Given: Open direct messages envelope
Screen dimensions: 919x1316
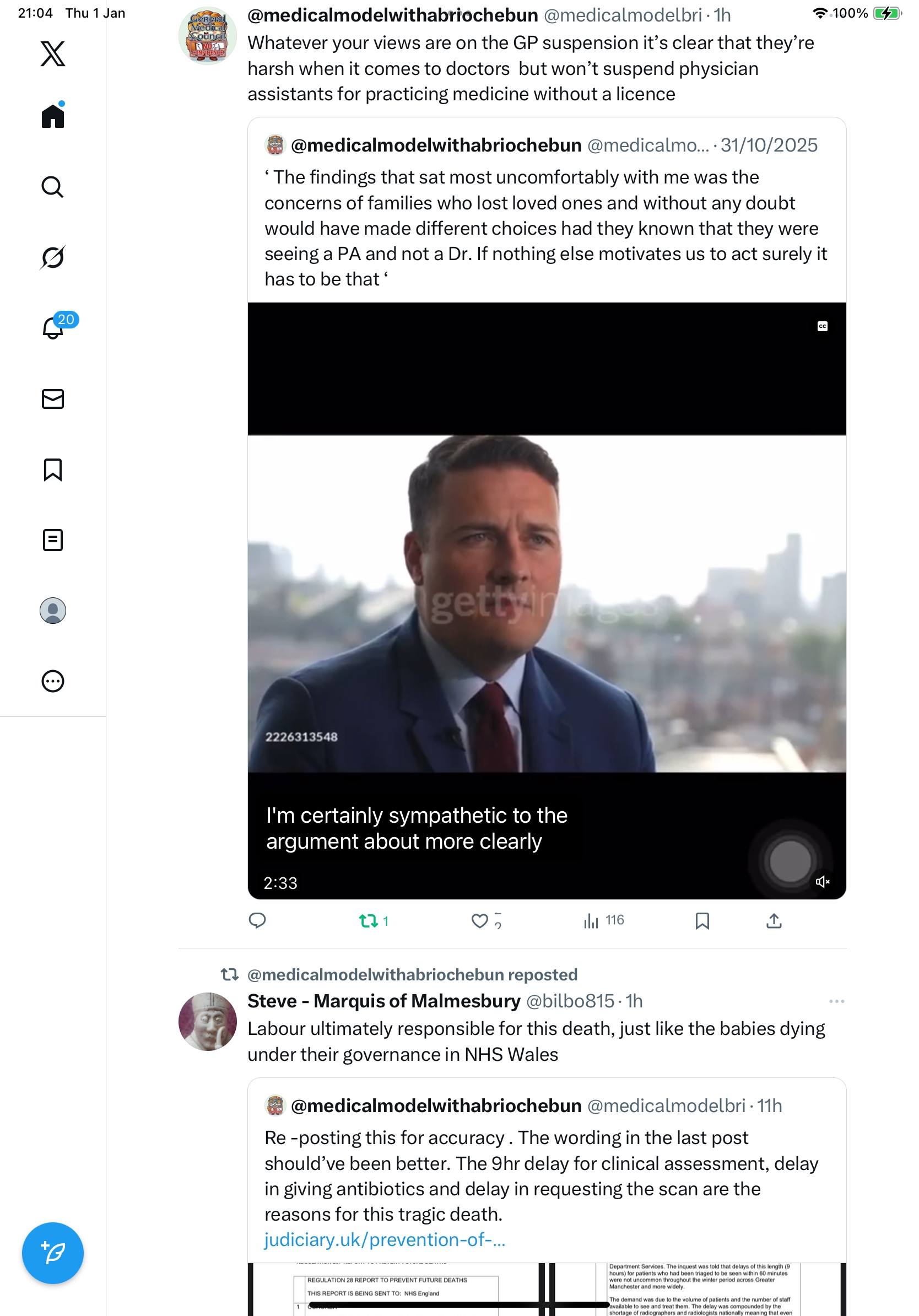Looking at the screenshot, I should tap(53, 399).
